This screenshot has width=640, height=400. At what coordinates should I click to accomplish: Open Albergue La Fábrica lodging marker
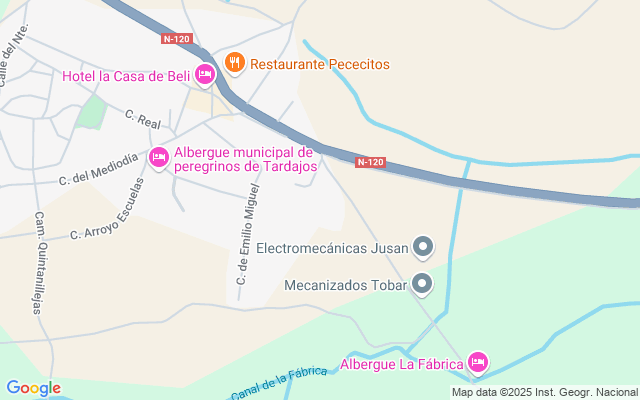tap(478, 362)
